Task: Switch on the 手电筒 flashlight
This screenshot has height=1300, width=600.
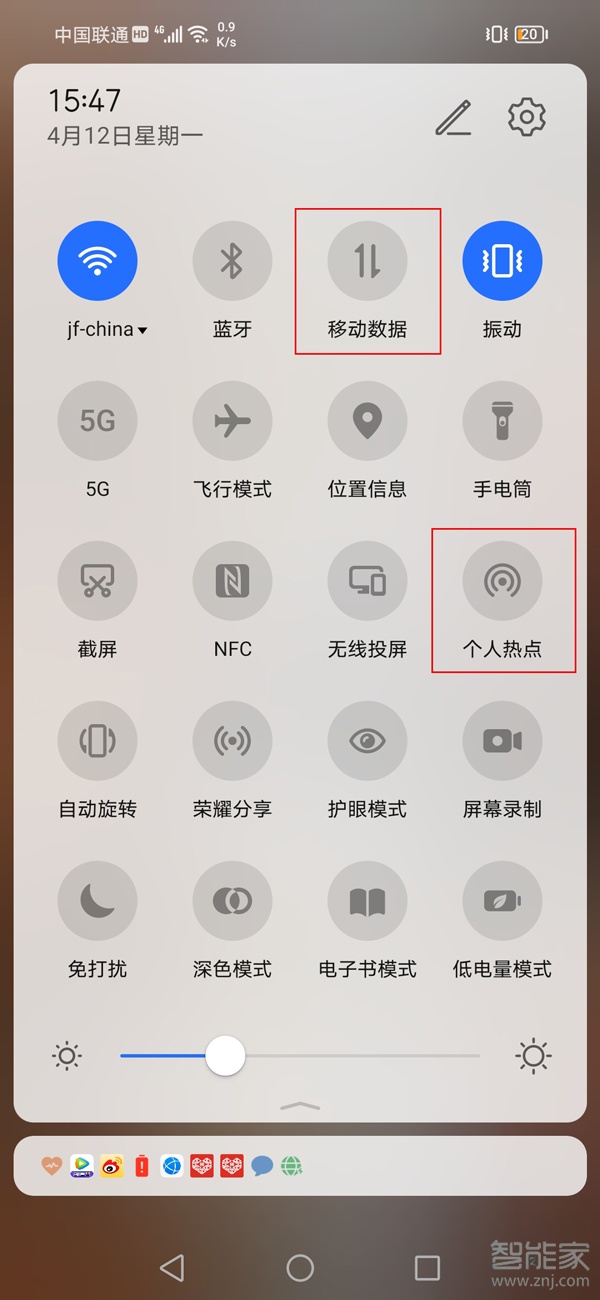Action: pos(502,421)
